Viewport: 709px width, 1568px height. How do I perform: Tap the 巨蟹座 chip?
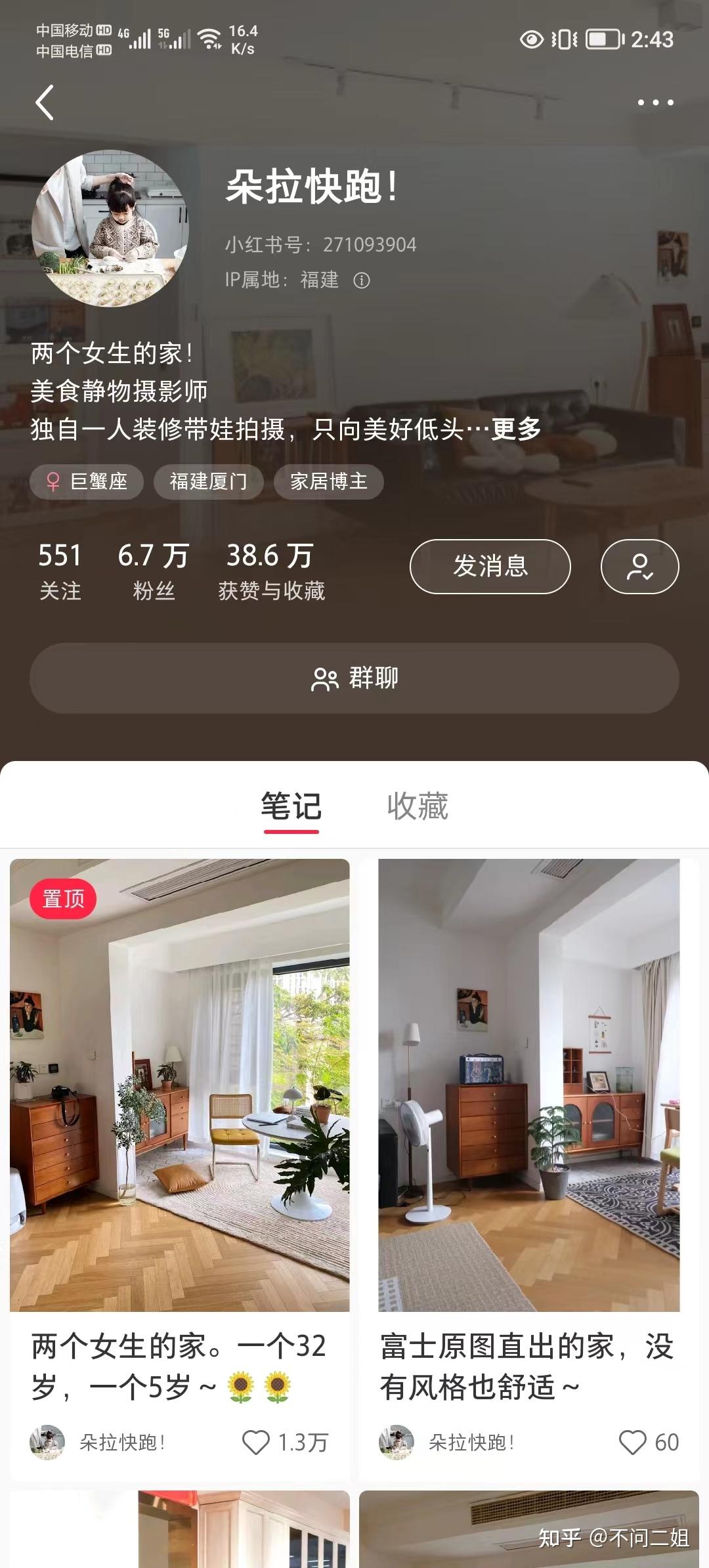(x=87, y=482)
